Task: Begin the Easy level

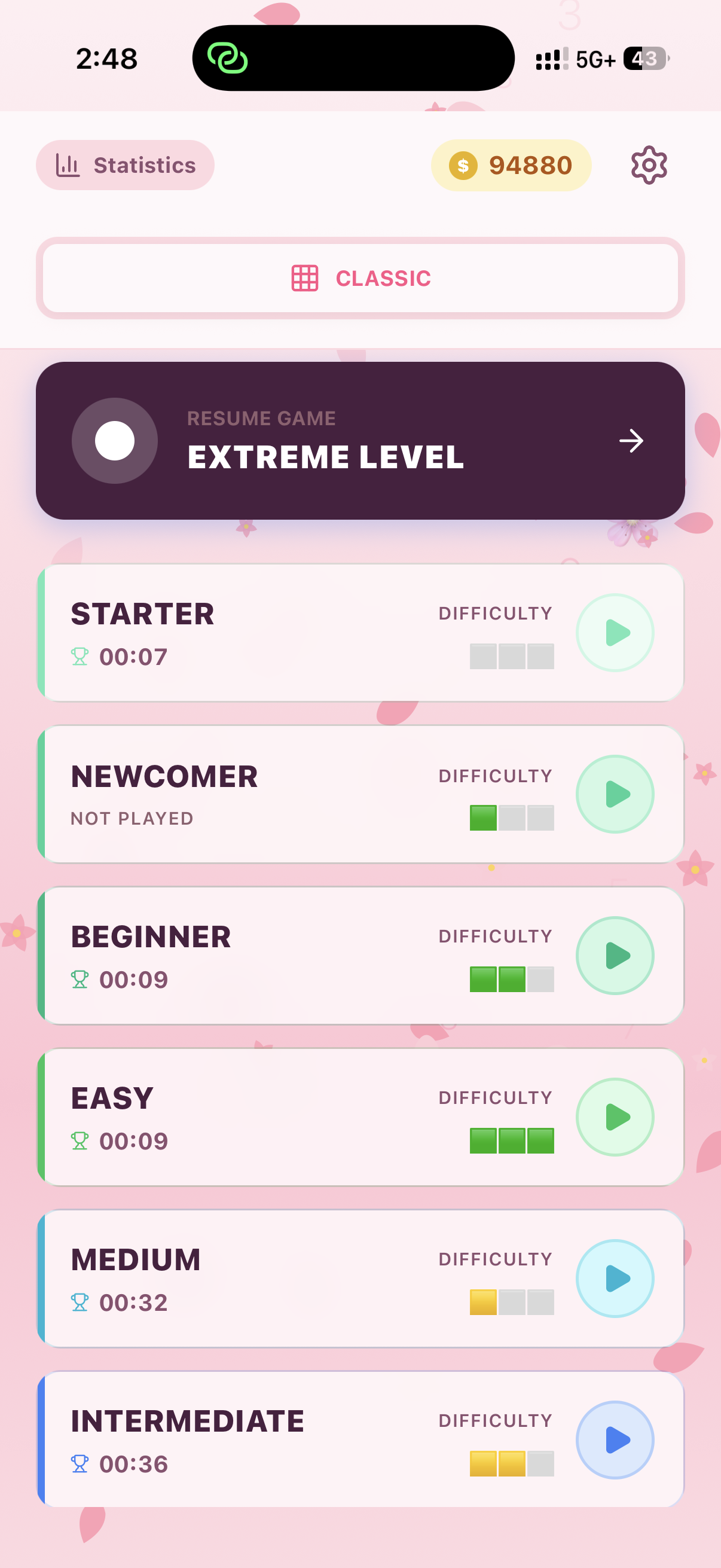Action: (x=615, y=1117)
